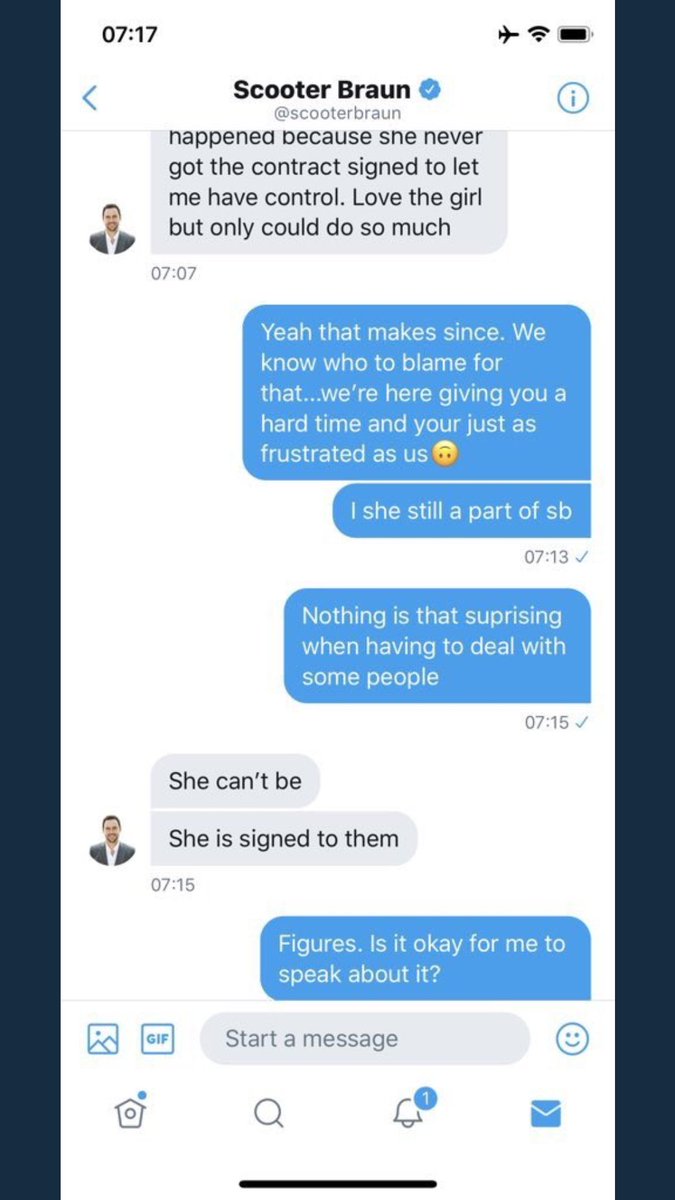The image size is (675, 1200).
Task: Switch to the Home tab
Action: tap(130, 1111)
